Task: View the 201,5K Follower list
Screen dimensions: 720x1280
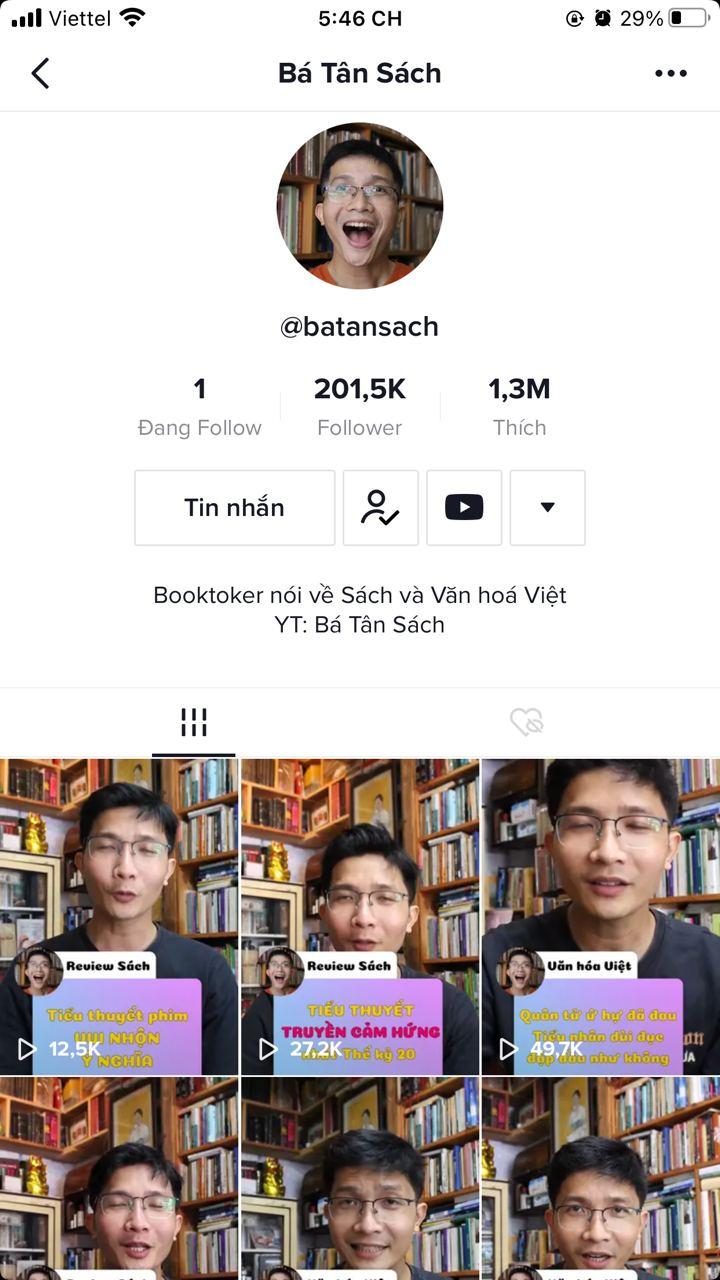Action: pyautogui.click(x=359, y=407)
